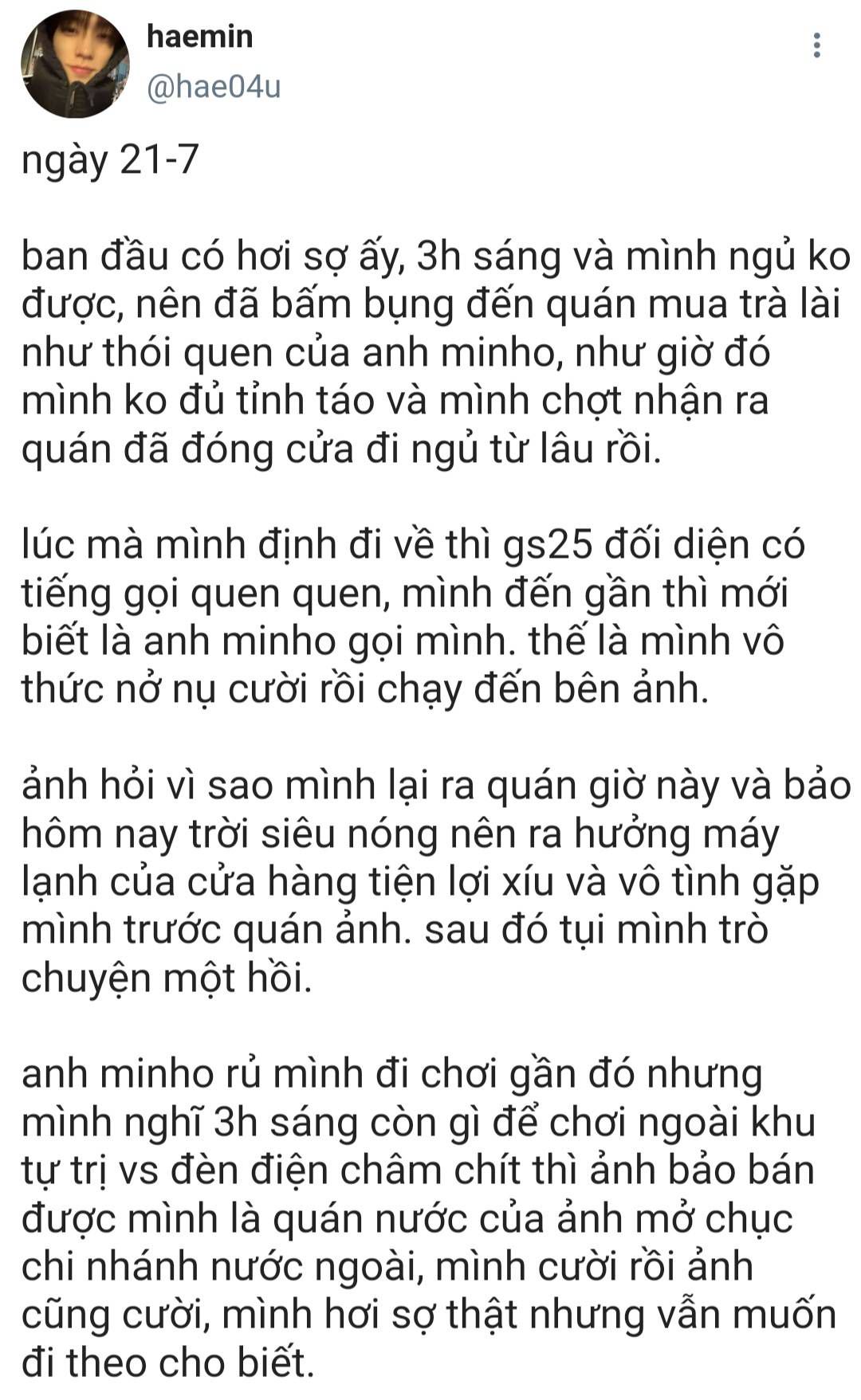Open haemin's profile picture
861x1400 pixels.
tap(75, 64)
